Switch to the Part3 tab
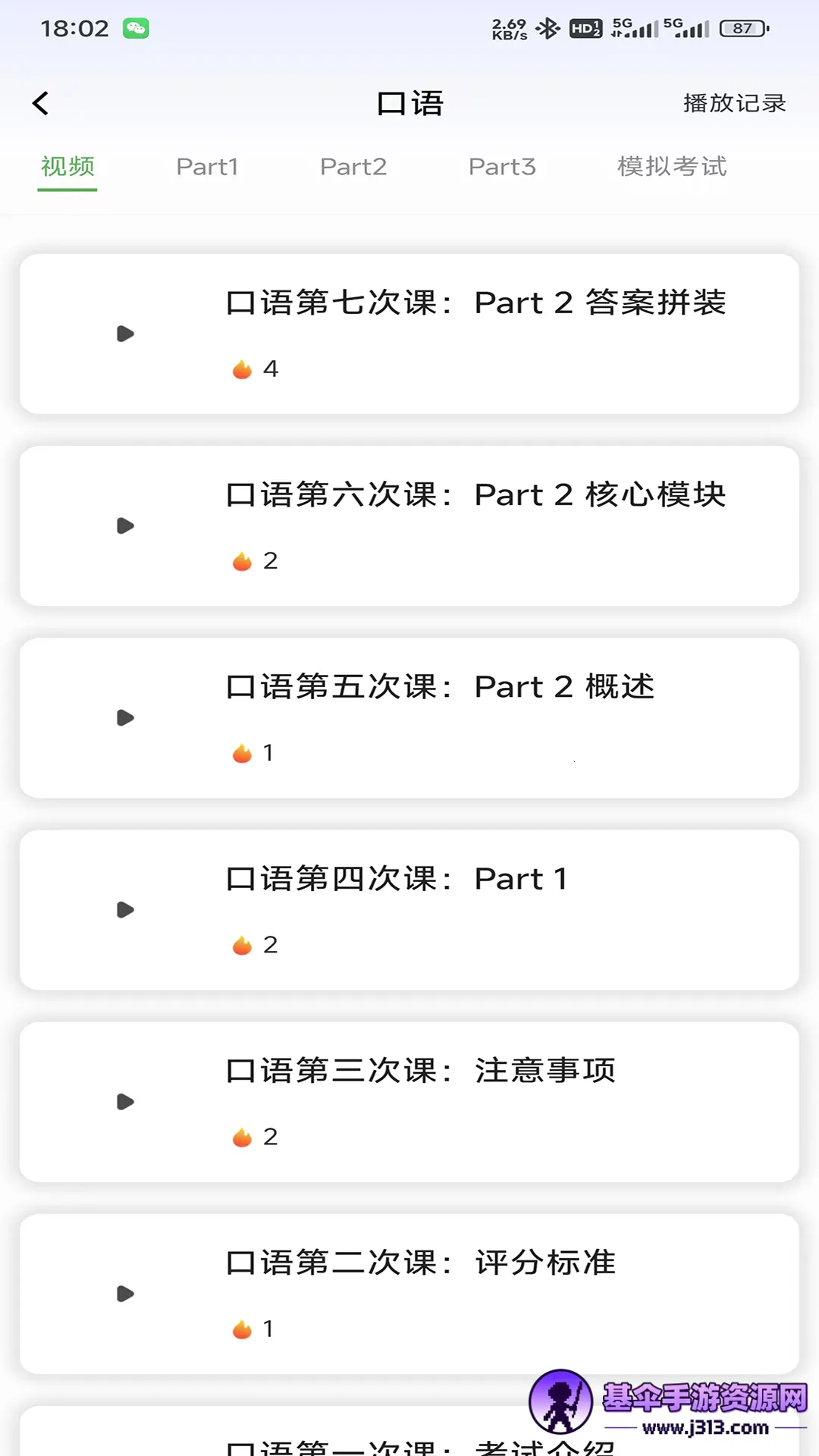This screenshot has width=819, height=1456. [502, 167]
